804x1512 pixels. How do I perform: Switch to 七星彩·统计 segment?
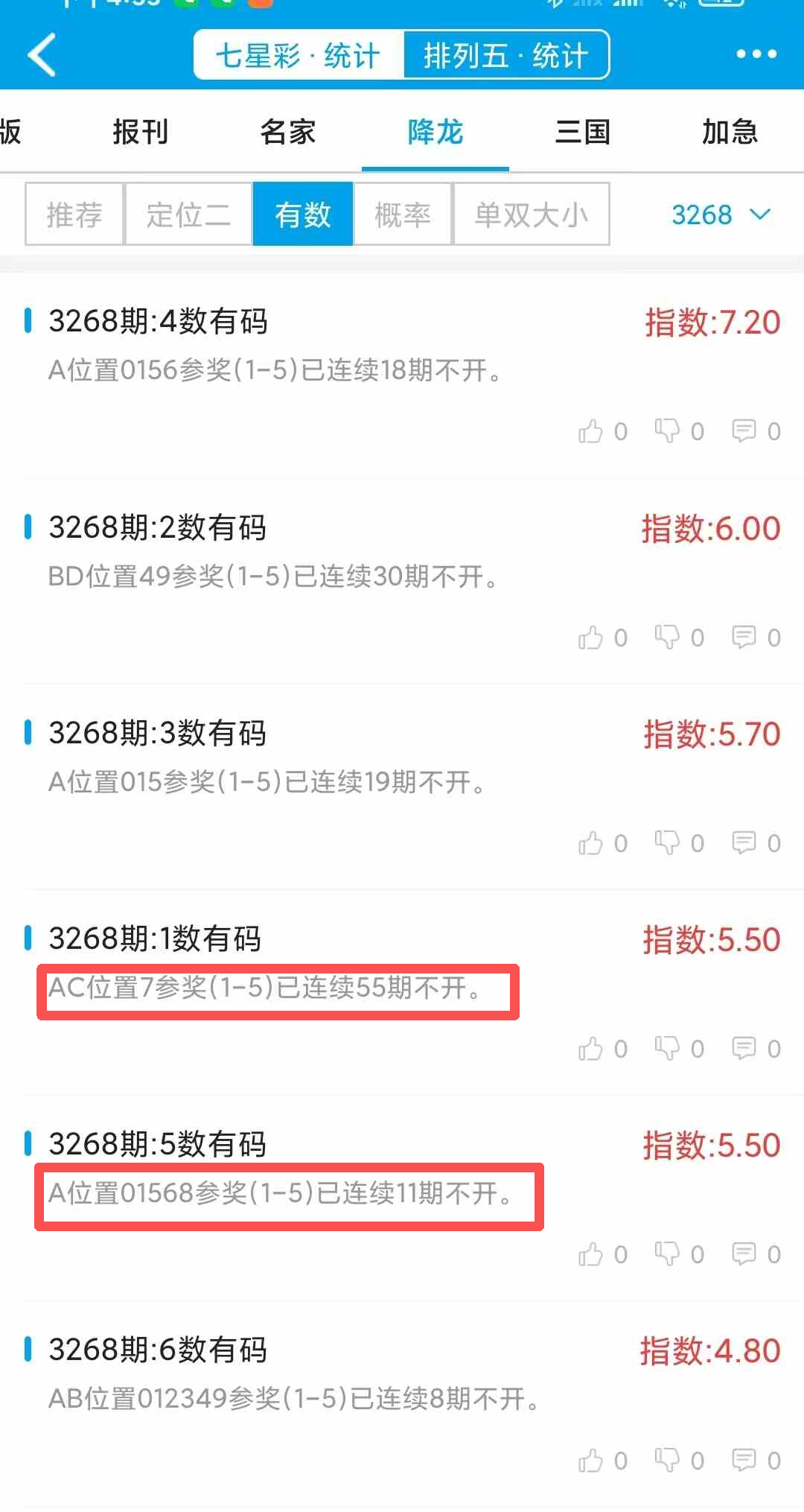[x=299, y=55]
